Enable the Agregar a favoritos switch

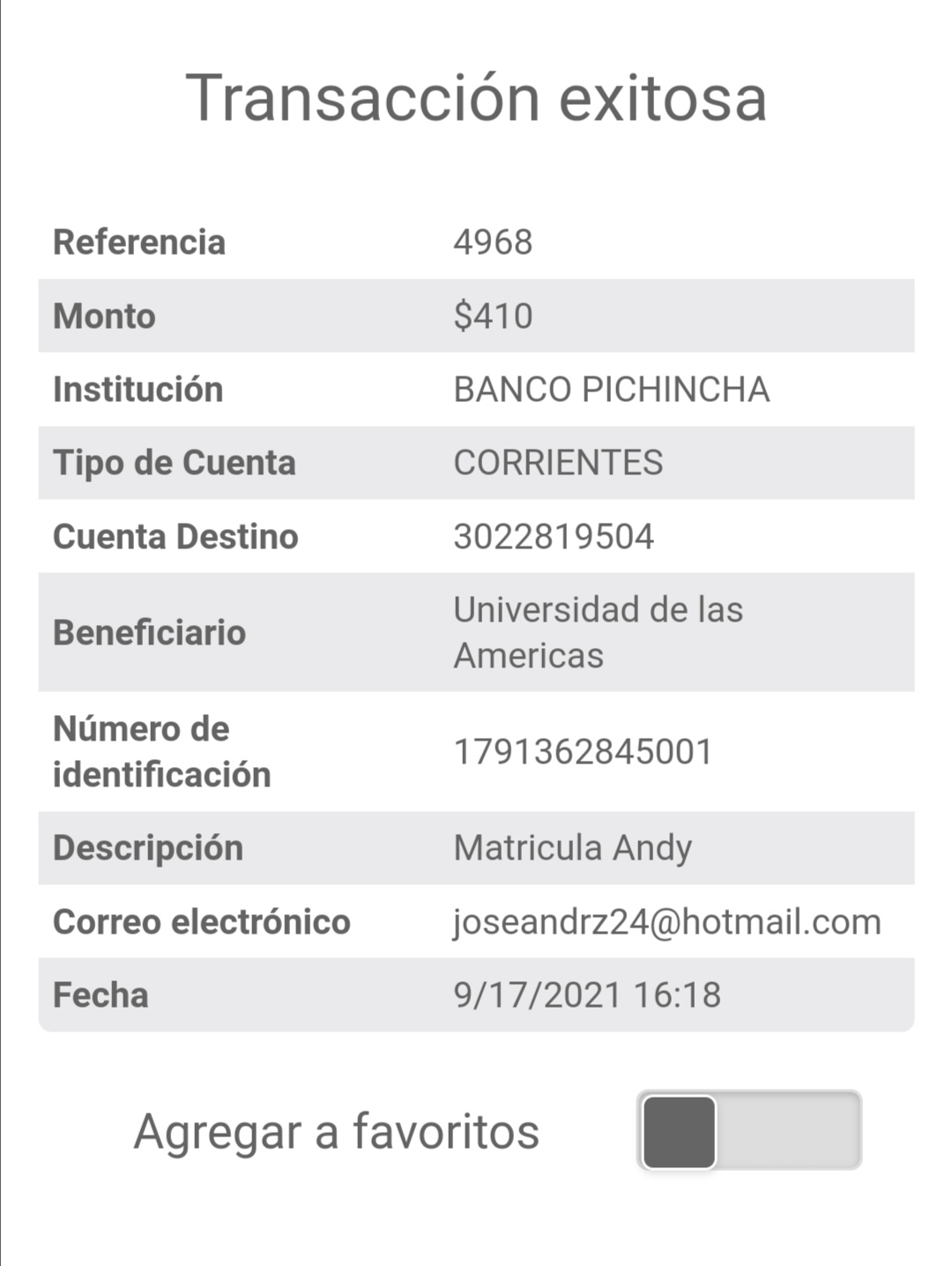748,1131
